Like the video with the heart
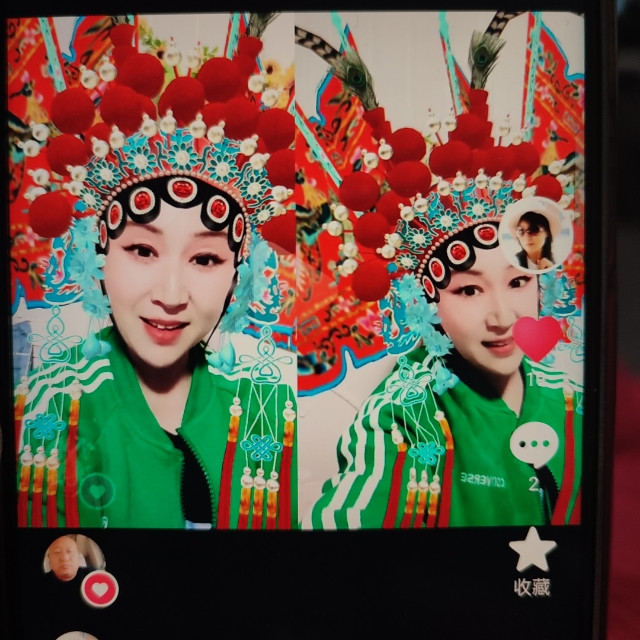Image resolution: width=640 pixels, height=640 pixels. [537, 338]
